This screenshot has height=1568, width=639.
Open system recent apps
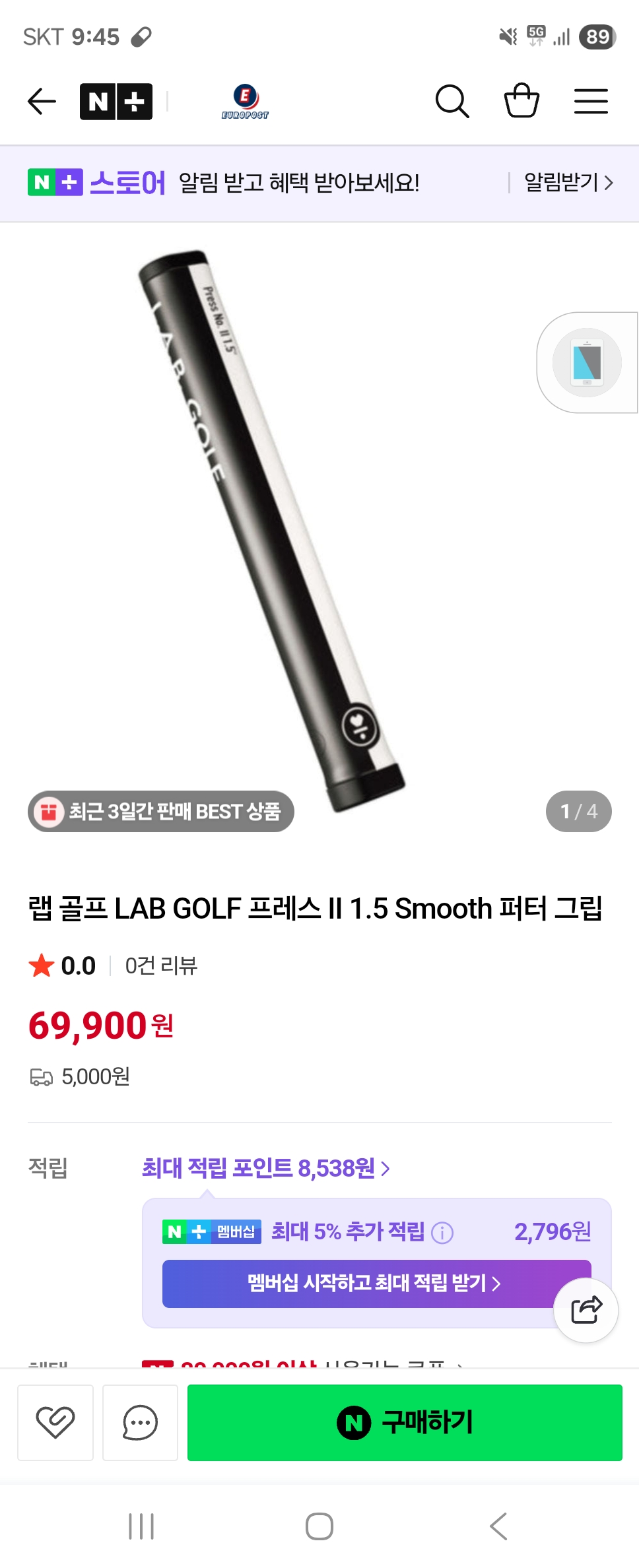coord(141,1526)
